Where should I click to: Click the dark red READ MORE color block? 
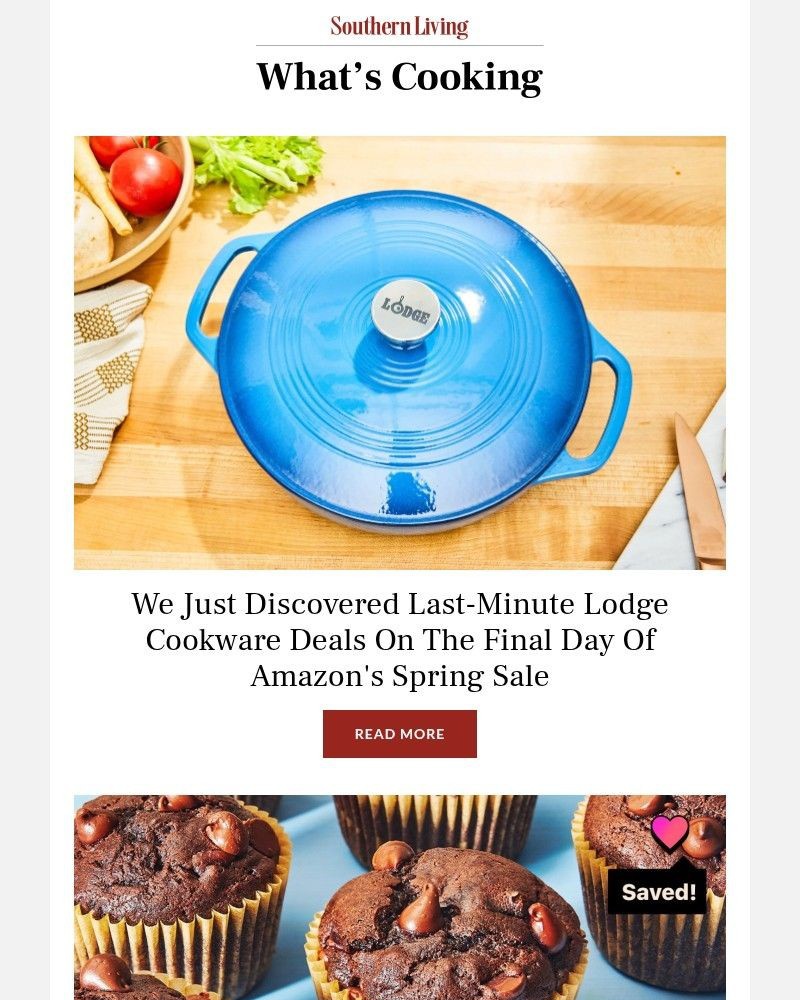[400, 733]
